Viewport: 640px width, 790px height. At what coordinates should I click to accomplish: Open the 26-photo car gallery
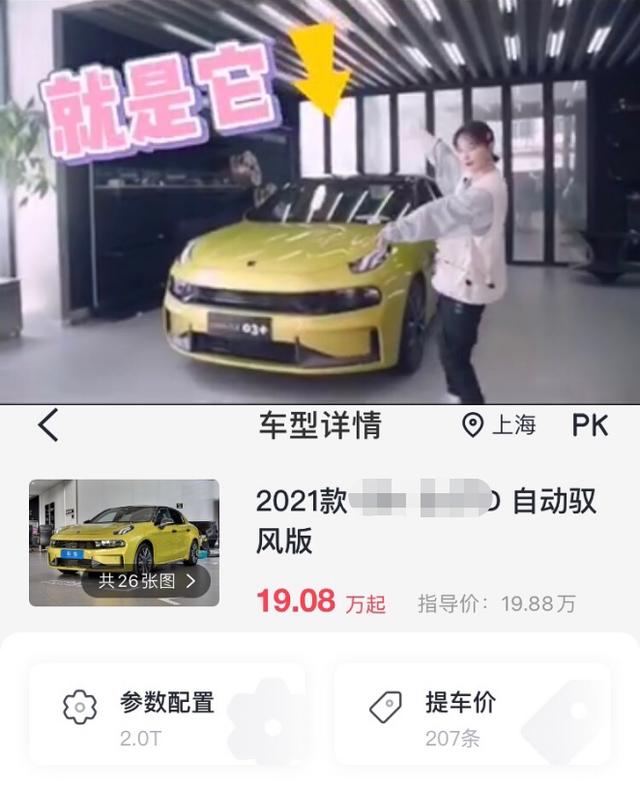[x=124, y=543]
